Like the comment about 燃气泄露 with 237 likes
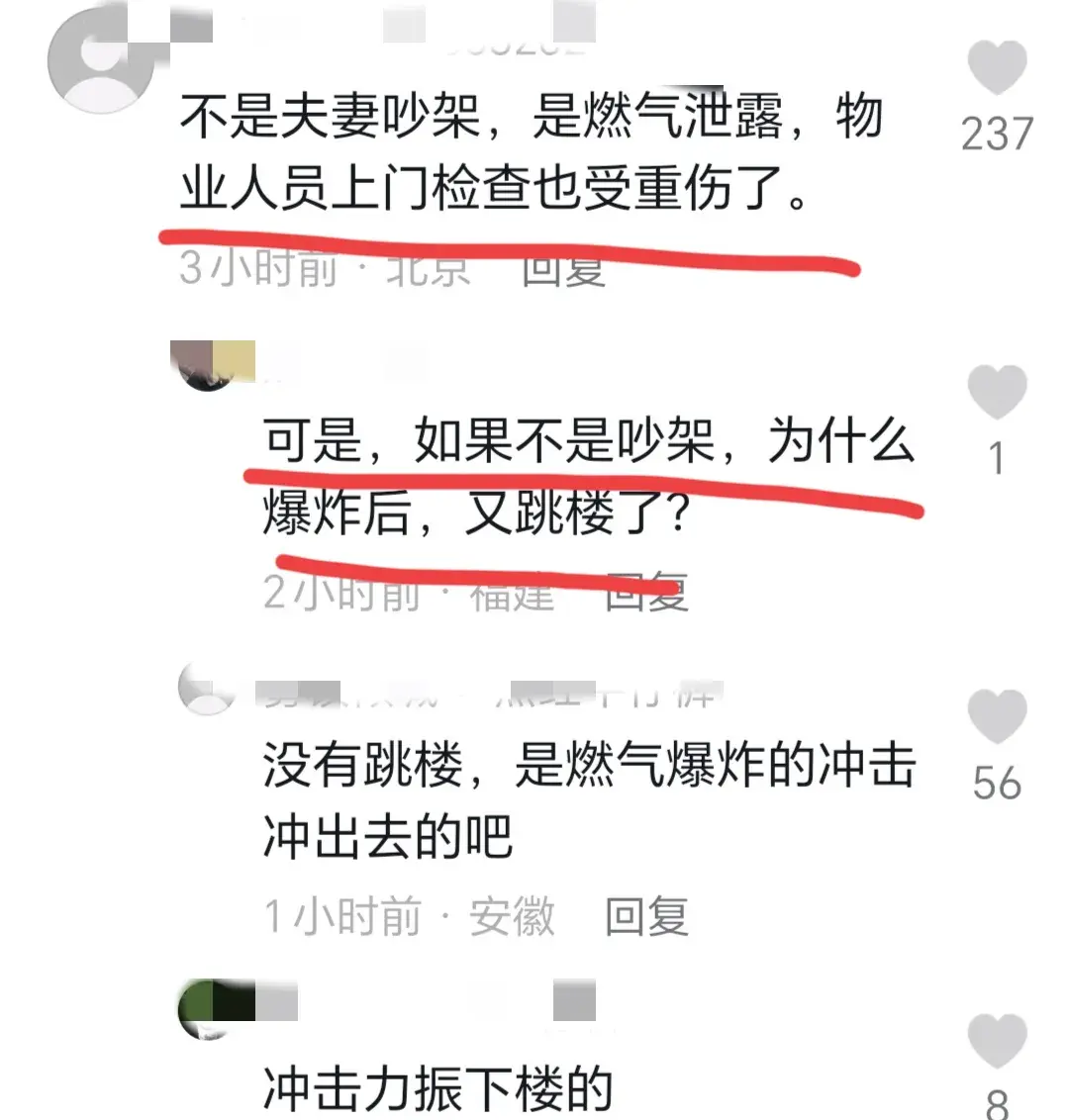Screen dimensions: 1068x1120 coord(997,67)
